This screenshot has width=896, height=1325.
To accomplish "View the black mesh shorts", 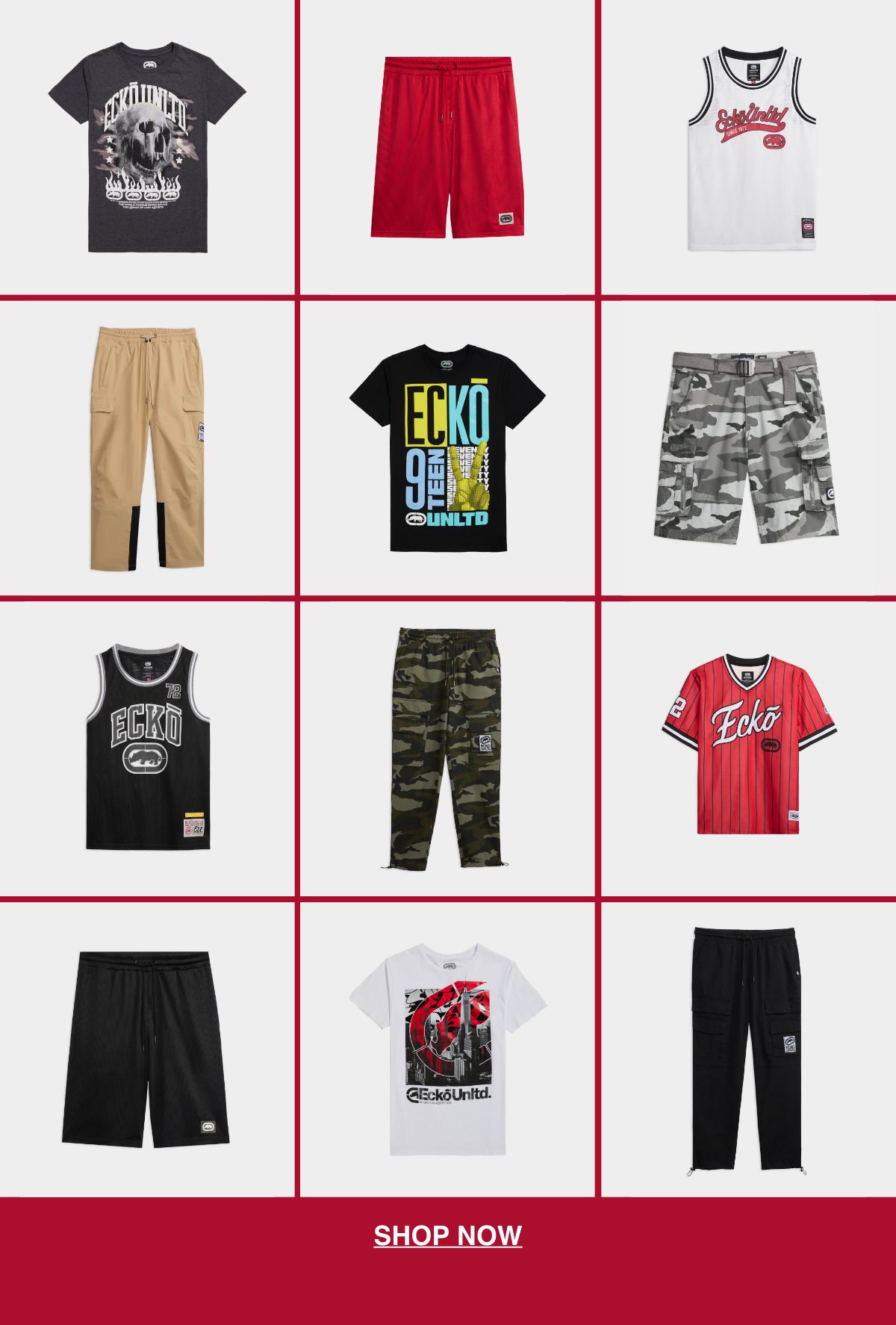I will coord(147,1049).
